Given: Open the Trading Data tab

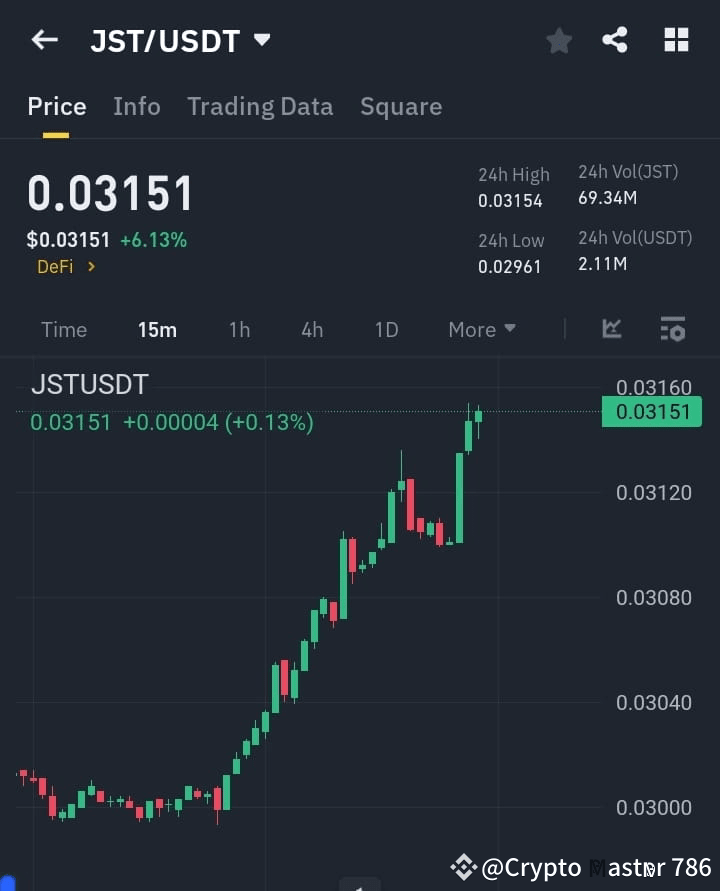Looking at the screenshot, I should click(260, 106).
